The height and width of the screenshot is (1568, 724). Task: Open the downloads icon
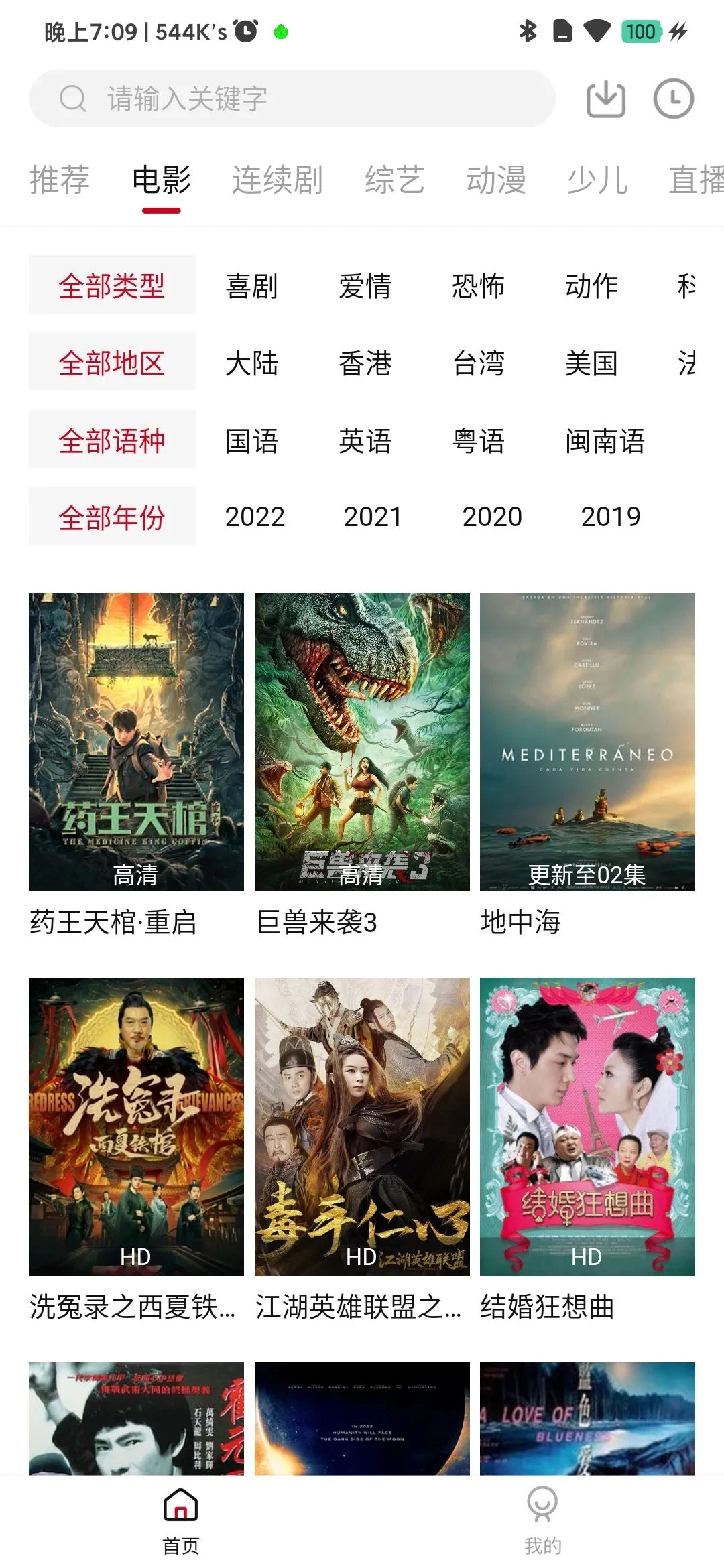(x=605, y=99)
